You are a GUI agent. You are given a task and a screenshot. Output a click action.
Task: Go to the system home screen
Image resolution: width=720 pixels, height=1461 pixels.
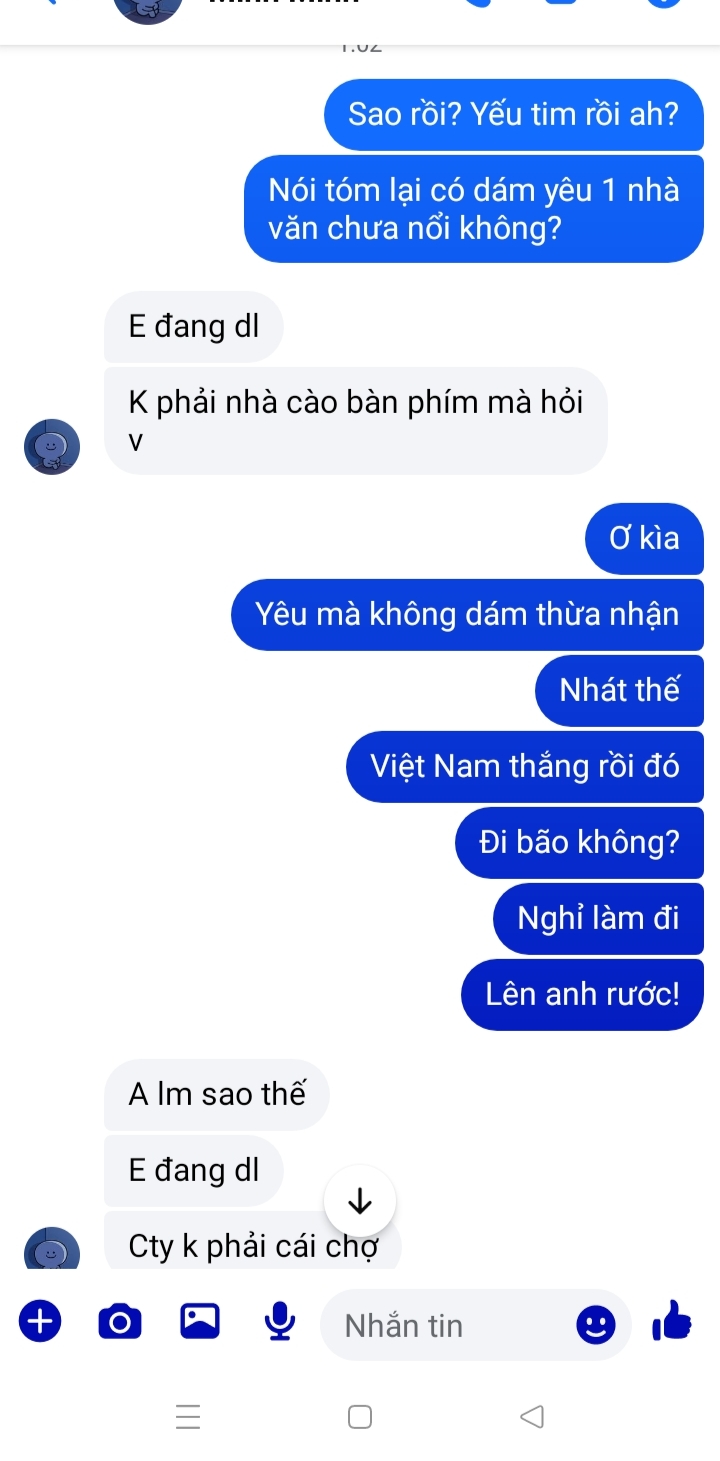pos(360,1417)
